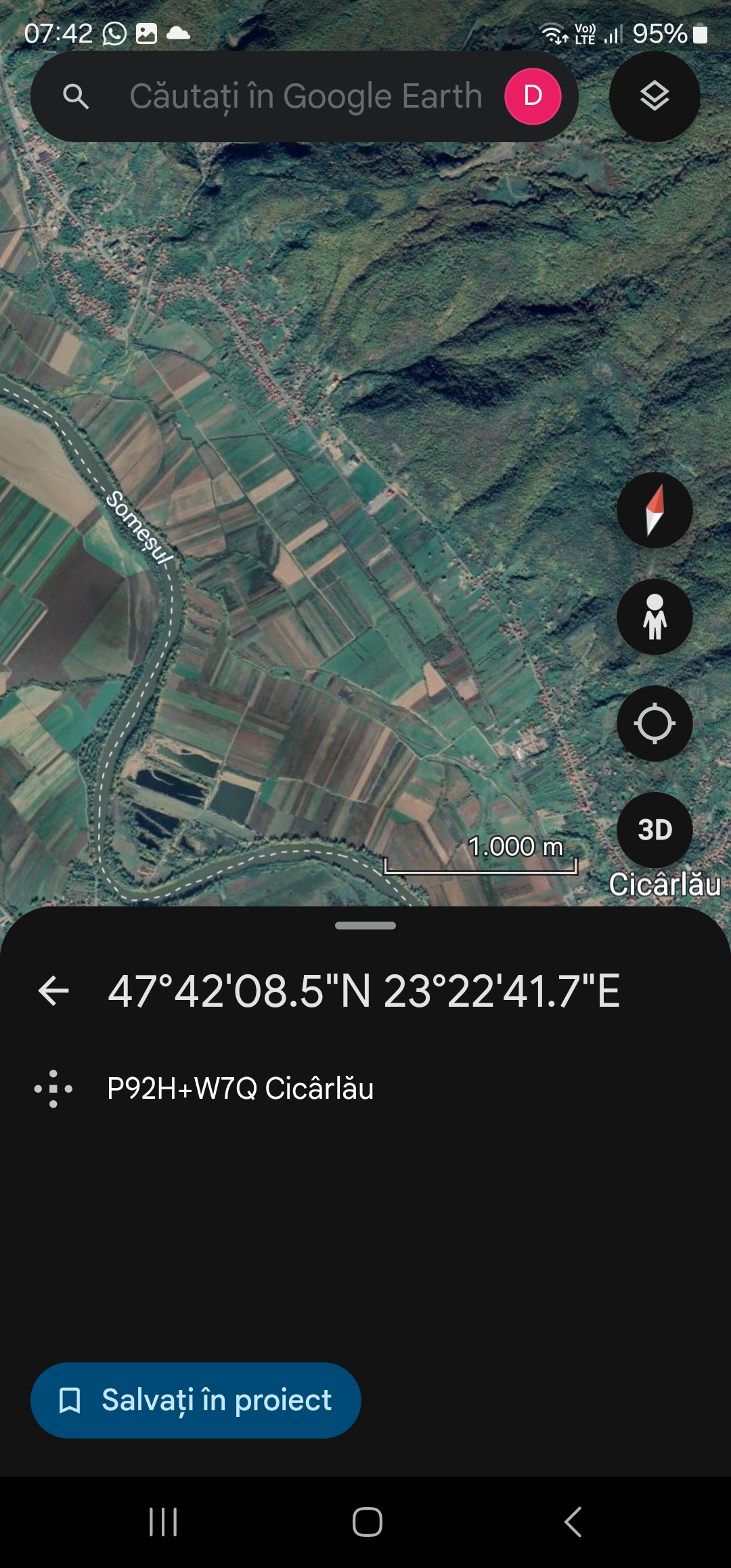Reset map orientation with the compass
The image size is (731, 1568).
[x=655, y=510]
